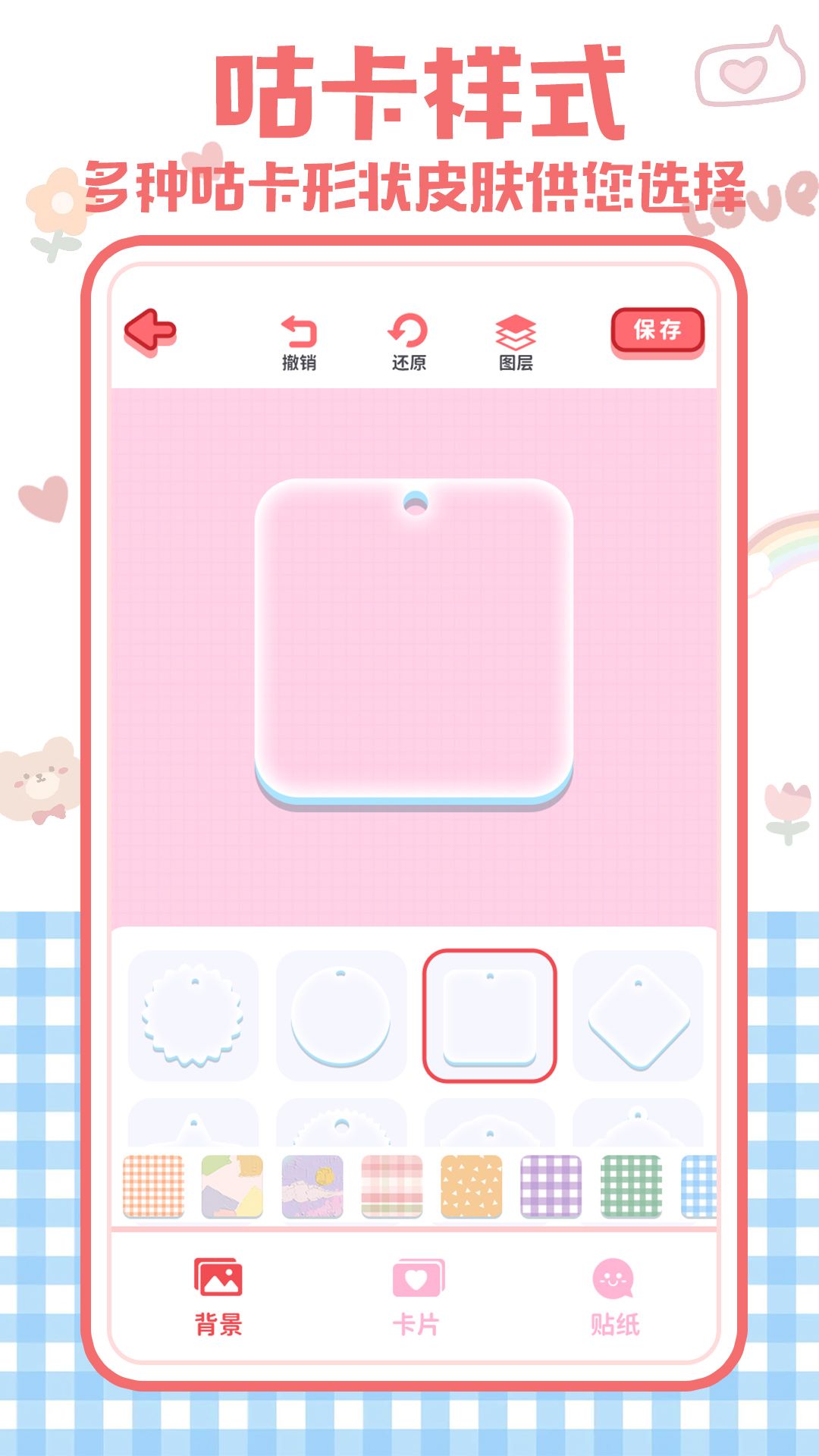
Task: Open the 背景 background picker icon
Action: [215, 1271]
